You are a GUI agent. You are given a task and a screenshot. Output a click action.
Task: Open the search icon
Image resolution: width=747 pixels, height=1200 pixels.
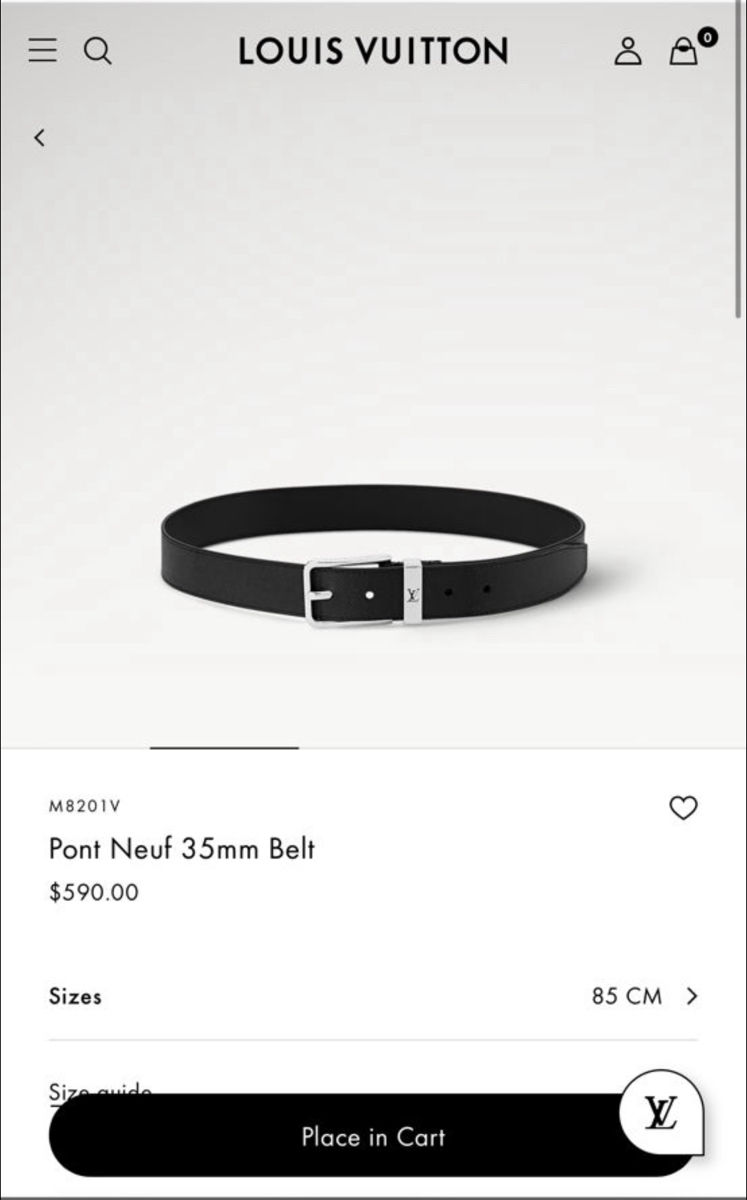pos(97,50)
